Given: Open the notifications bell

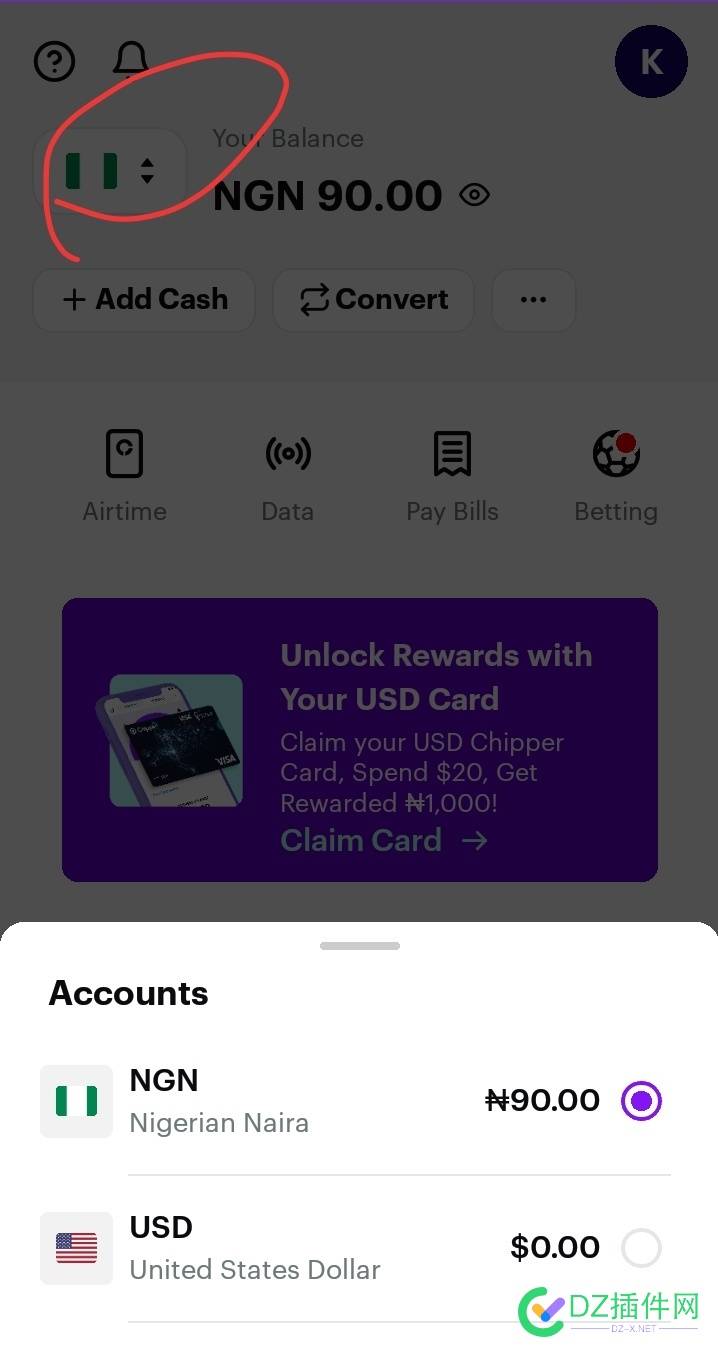Looking at the screenshot, I should 131,60.
